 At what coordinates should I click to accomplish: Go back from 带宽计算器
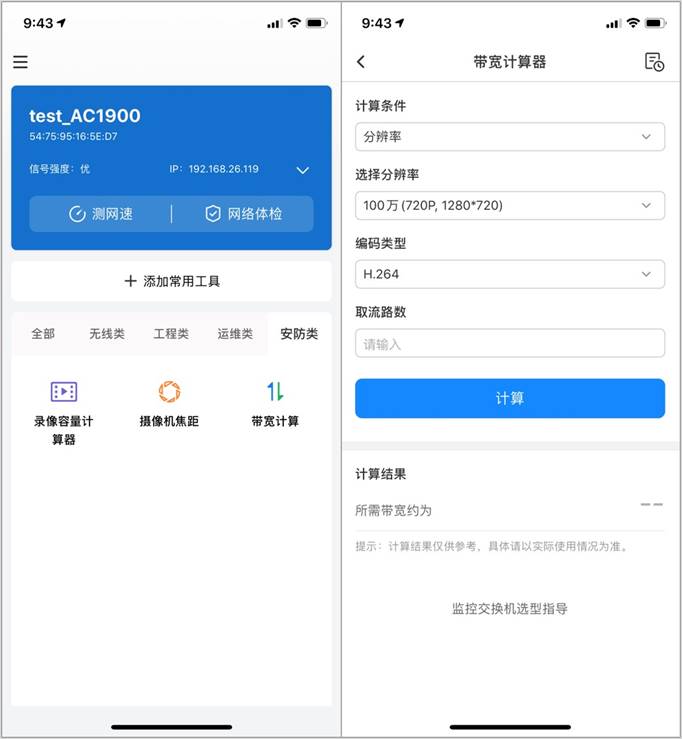coord(361,62)
